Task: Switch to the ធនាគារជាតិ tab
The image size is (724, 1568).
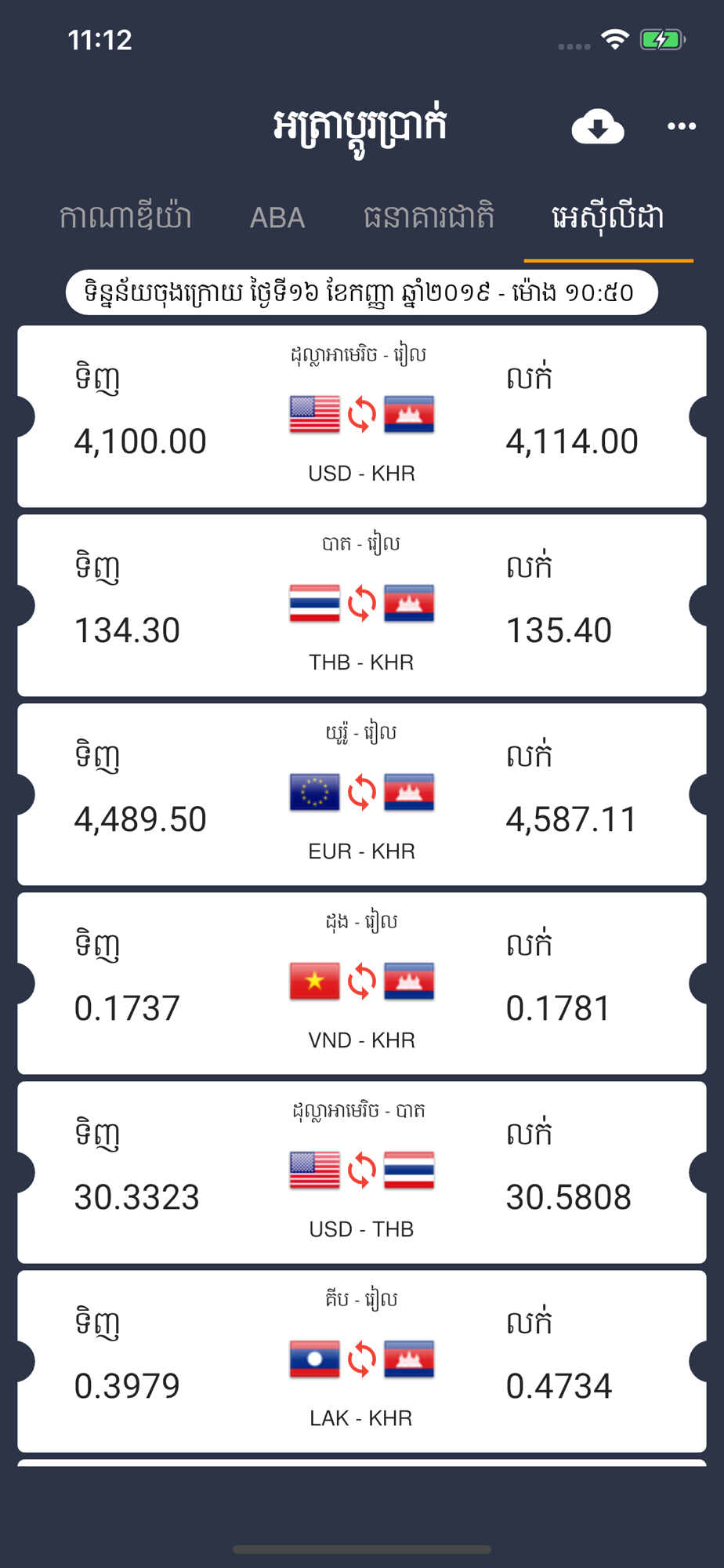Action: click(x=429, y=217)
